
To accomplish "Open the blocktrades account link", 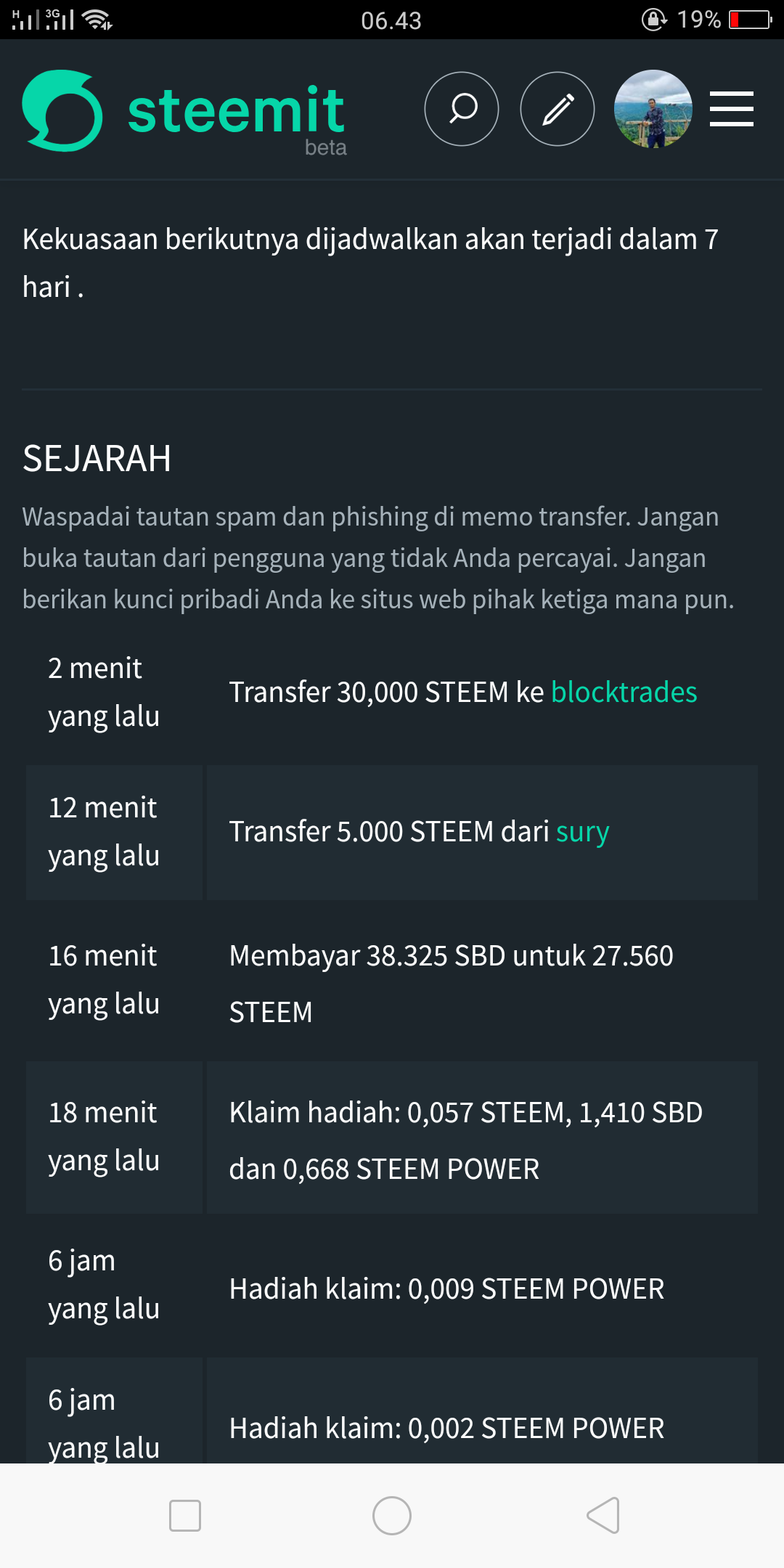I will pos(624,692).
